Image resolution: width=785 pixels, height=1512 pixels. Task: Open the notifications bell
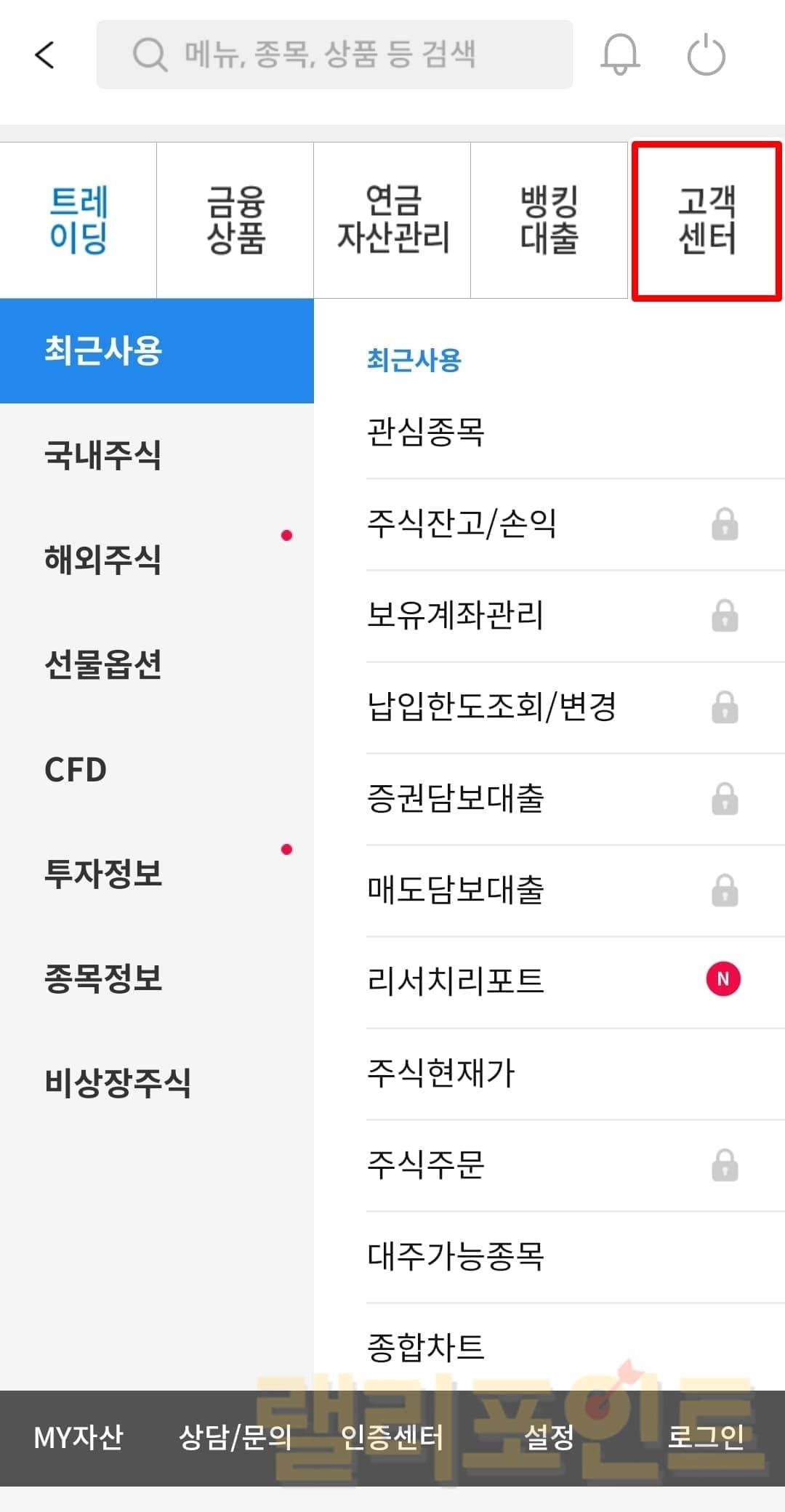pos(619,55)
